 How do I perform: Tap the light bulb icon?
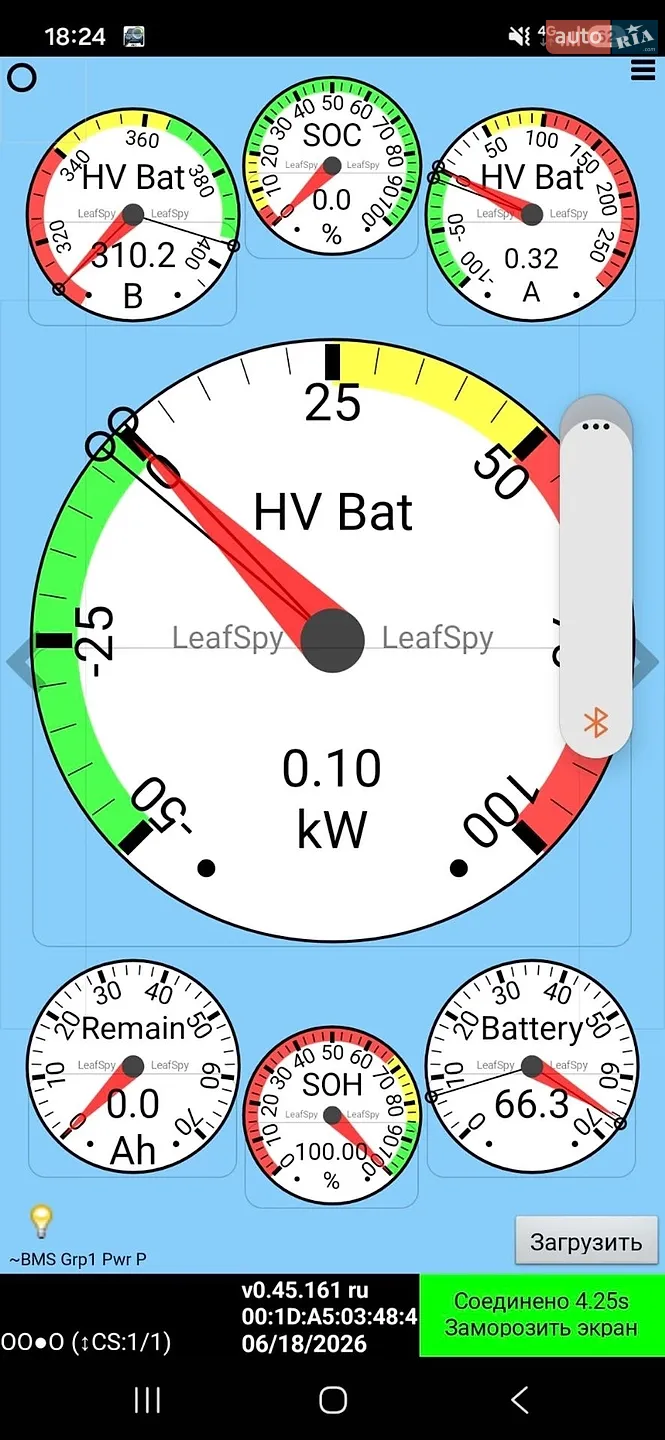40,1221
